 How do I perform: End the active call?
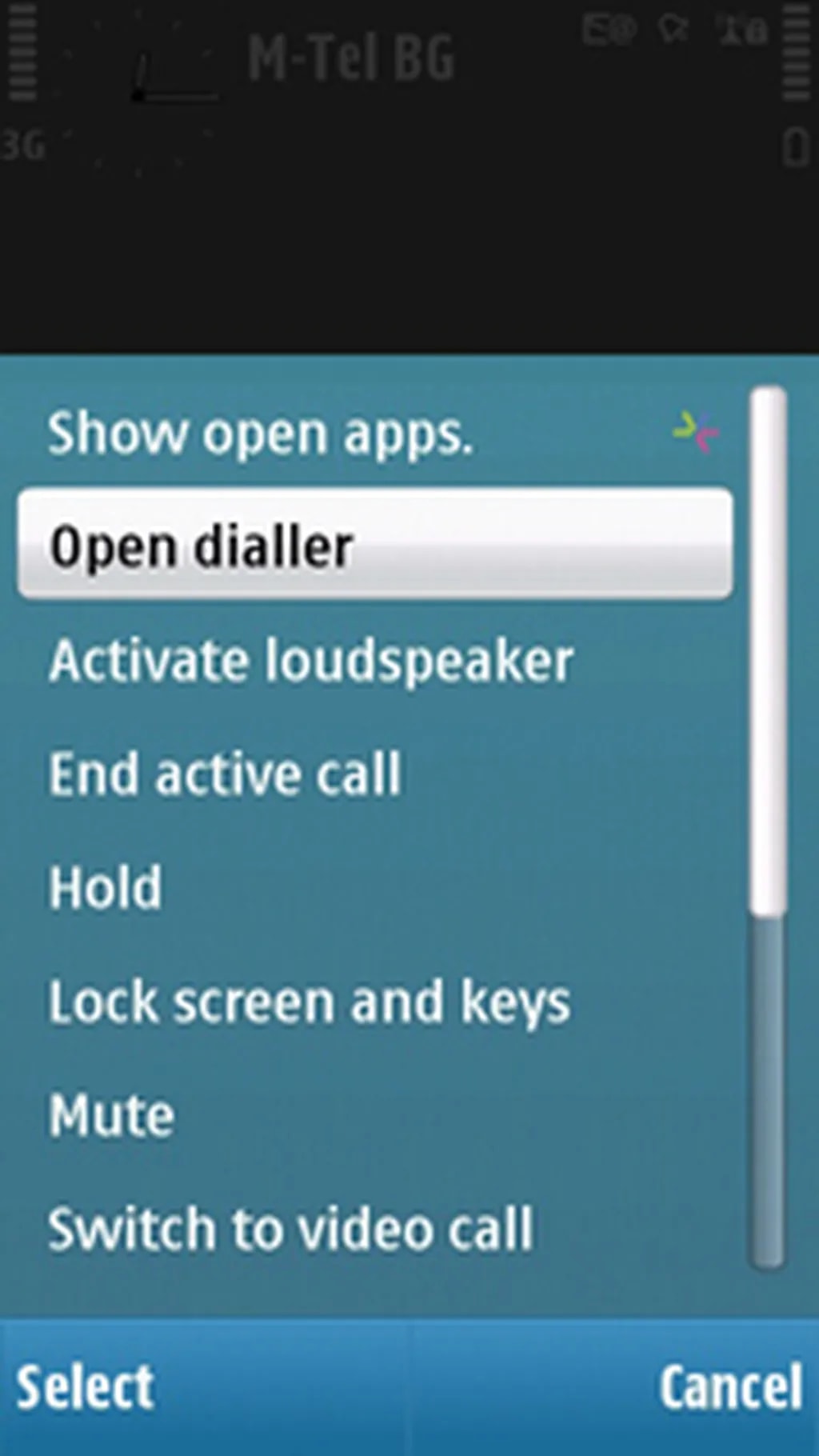(225, 774)
